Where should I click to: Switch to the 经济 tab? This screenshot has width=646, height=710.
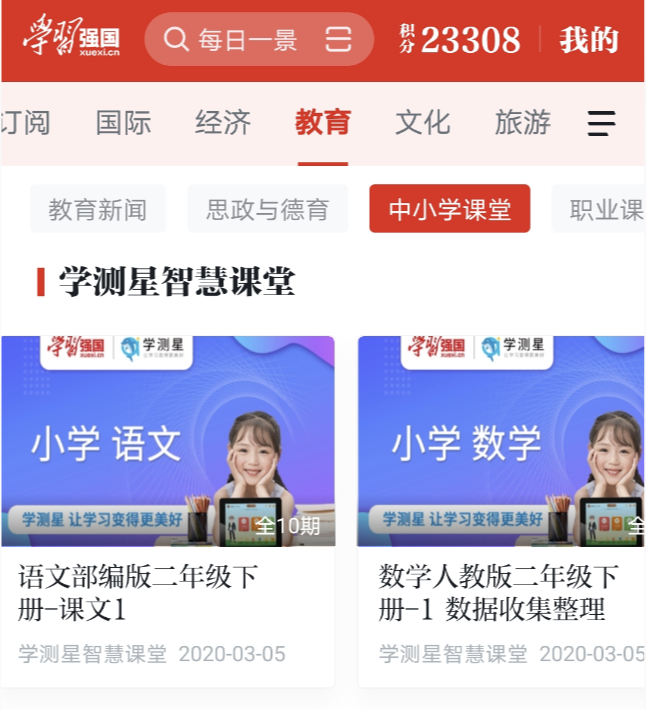[223, 123]
